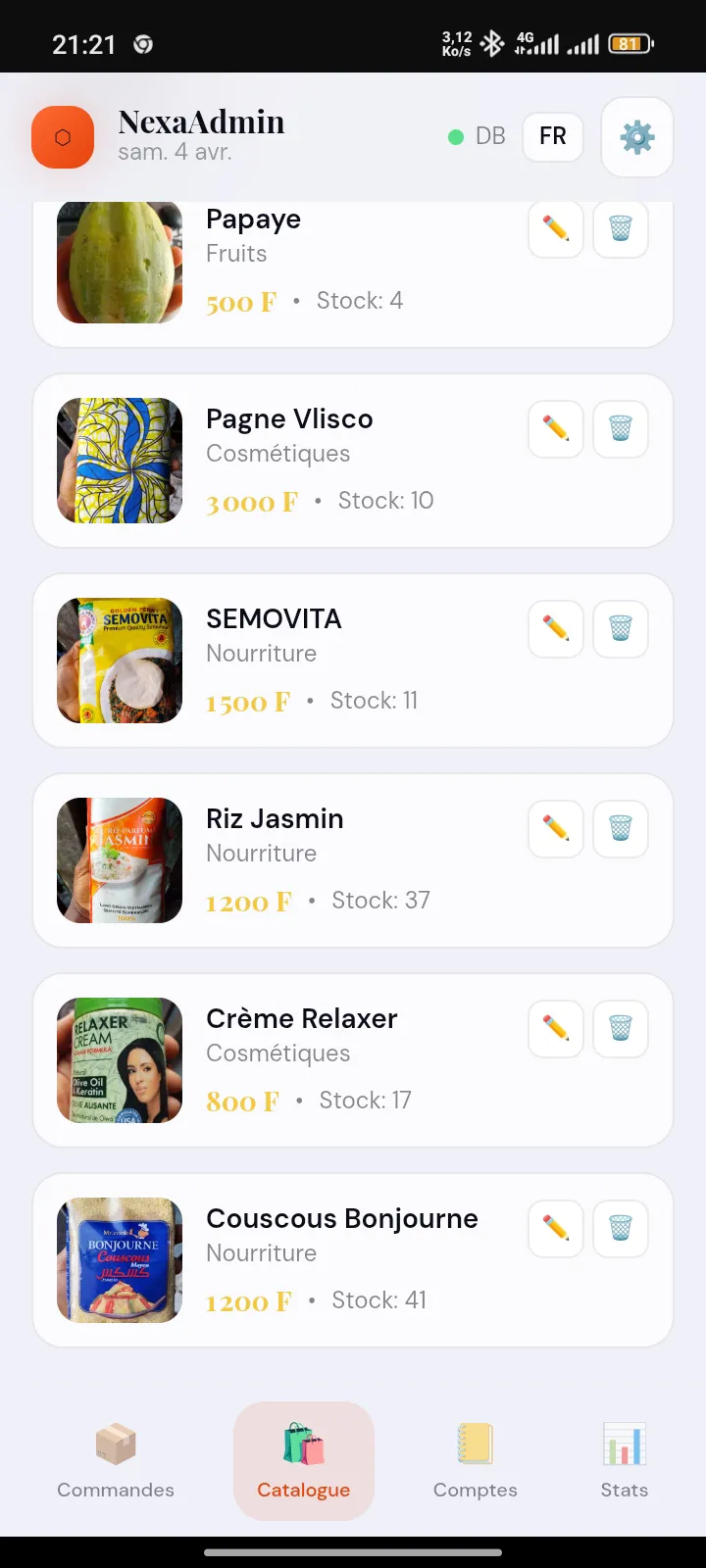The height and width of the screenshot is (1568, 706).
Task: View the Stats section
Action: 624,1460
